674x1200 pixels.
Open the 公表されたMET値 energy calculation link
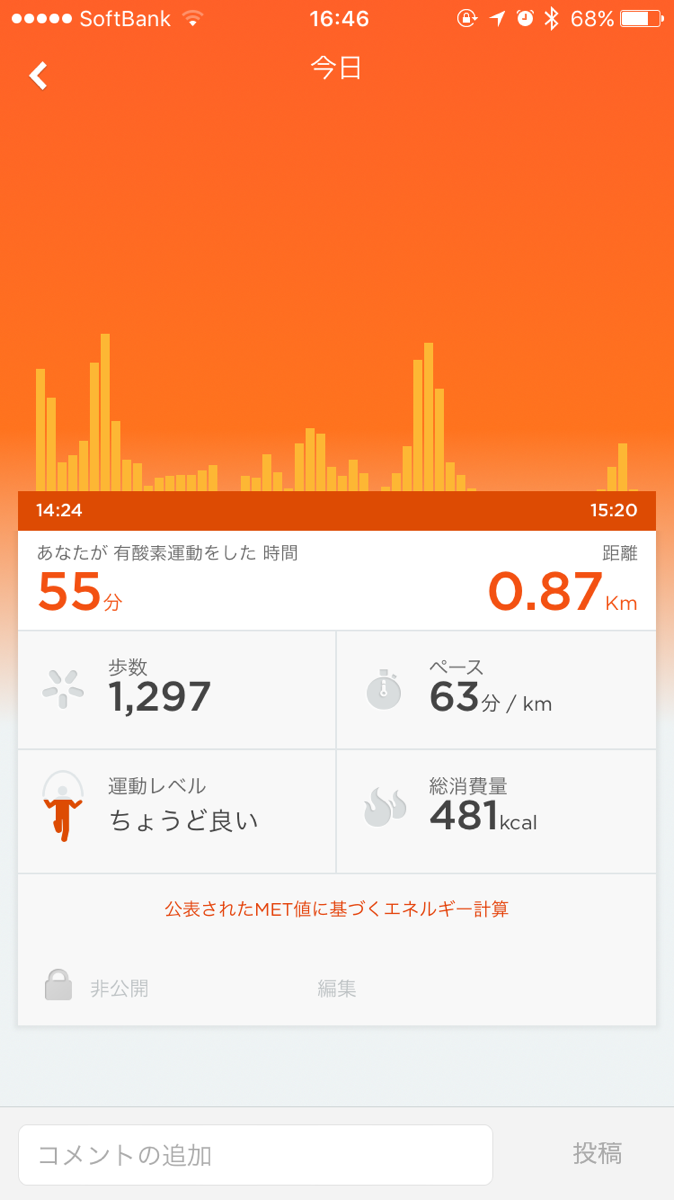tap(337, 909)
